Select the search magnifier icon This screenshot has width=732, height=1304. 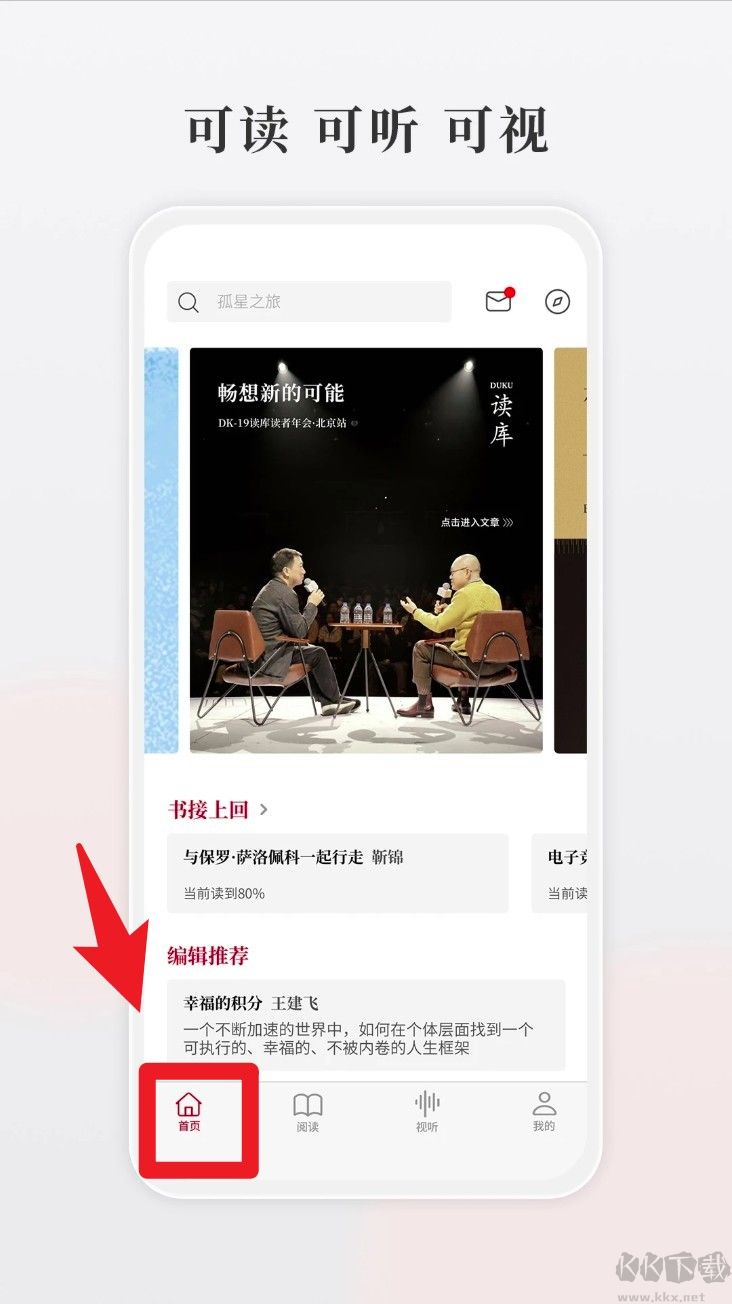click(189, 302)
